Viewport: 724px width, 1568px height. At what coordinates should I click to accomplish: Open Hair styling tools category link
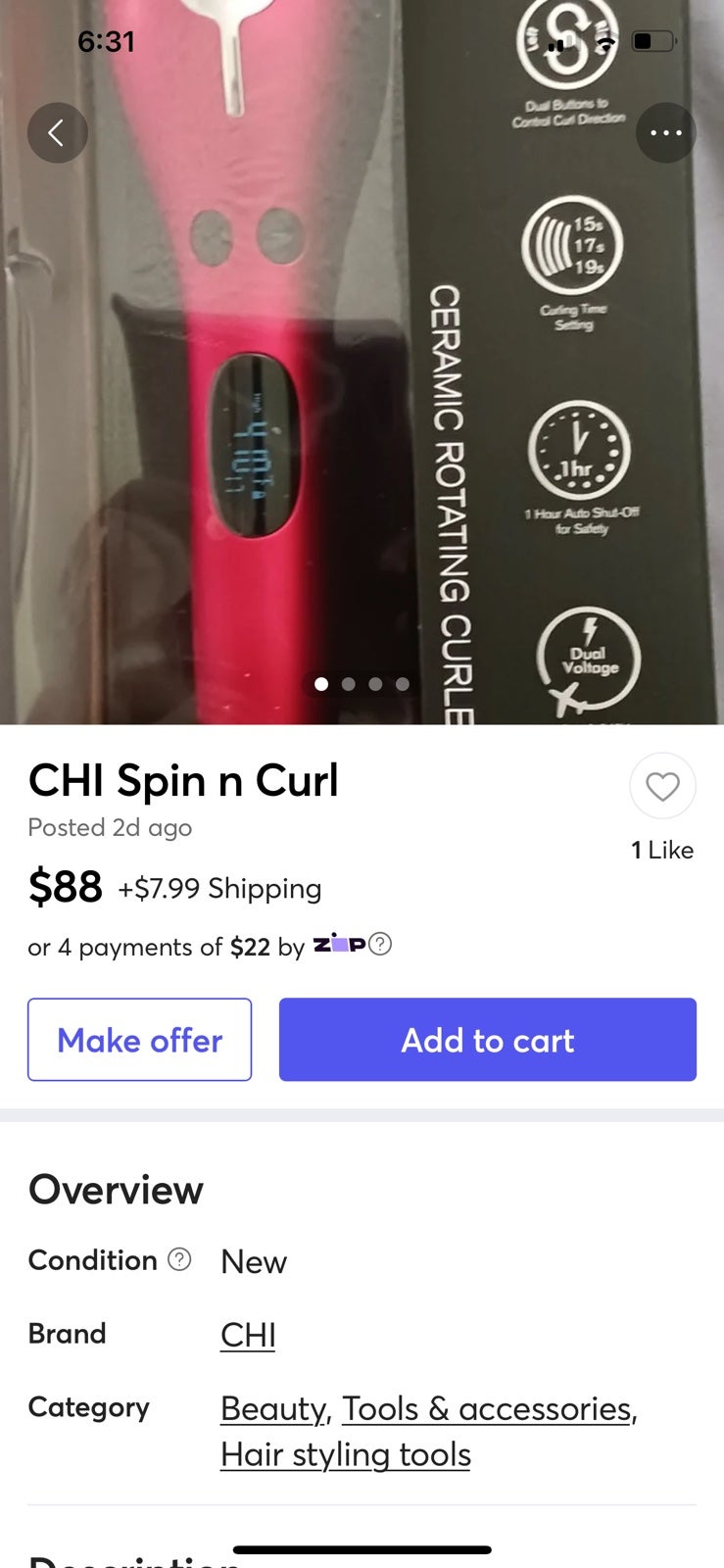pos(346,1454)
